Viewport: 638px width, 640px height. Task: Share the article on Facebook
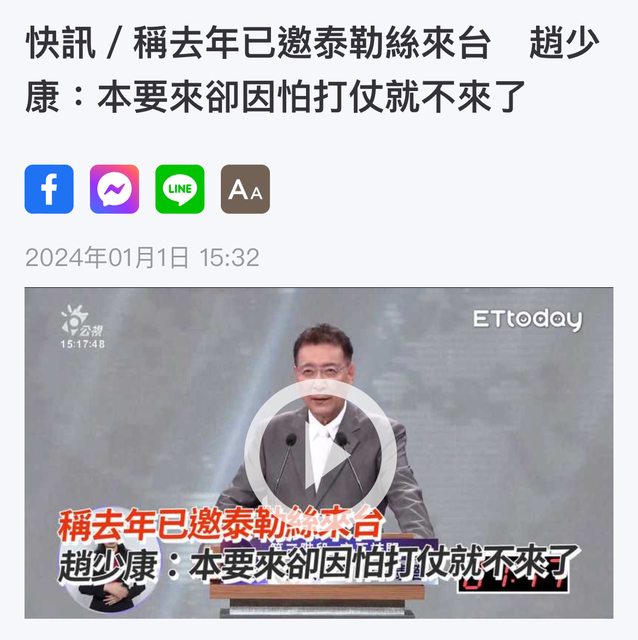pyautogui.click(x=49, y=189)
